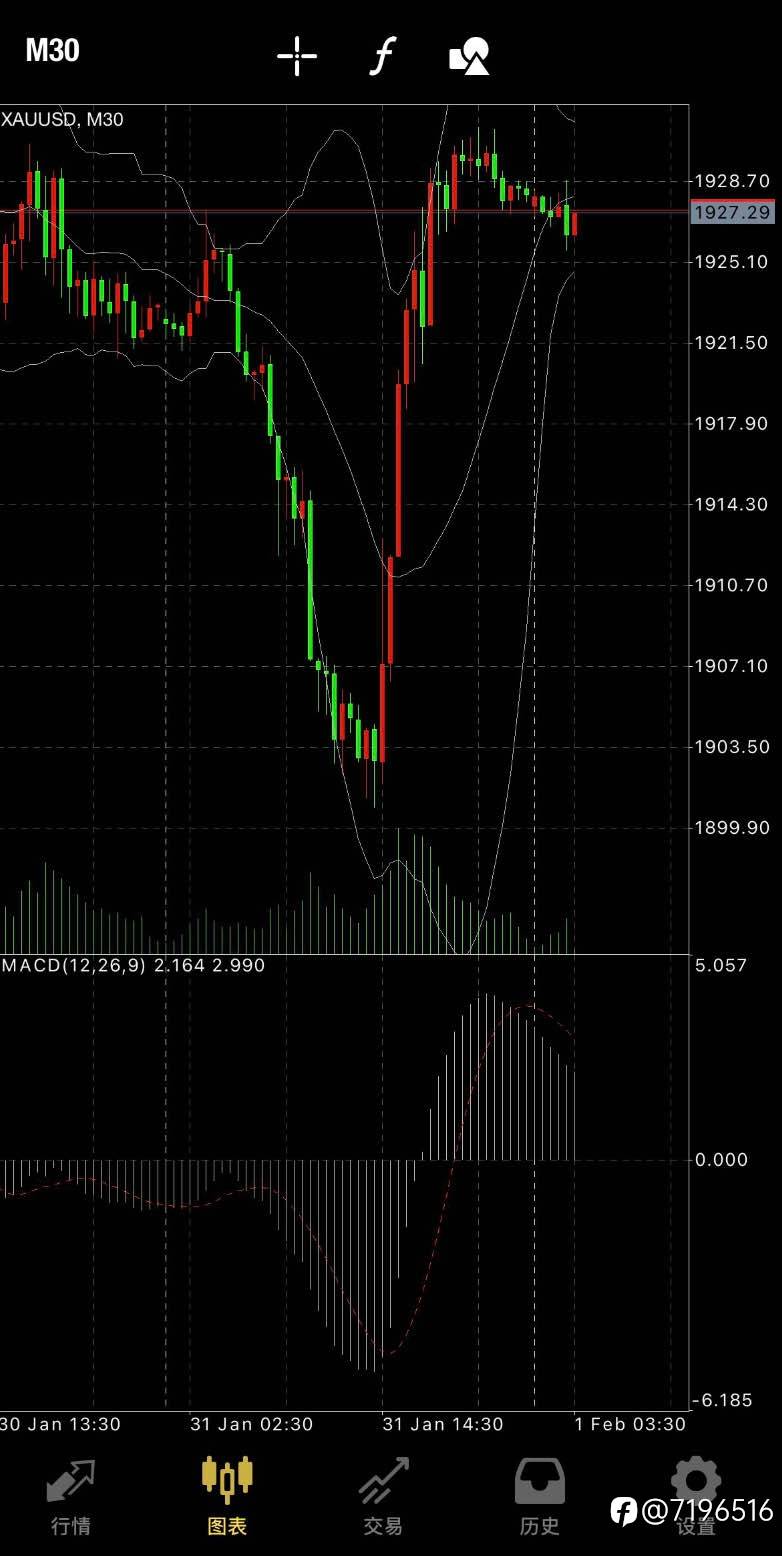This screenshot has height=1556, width=782.
Task: Open the 历史 history tab
Action: tap(539, 1496)
